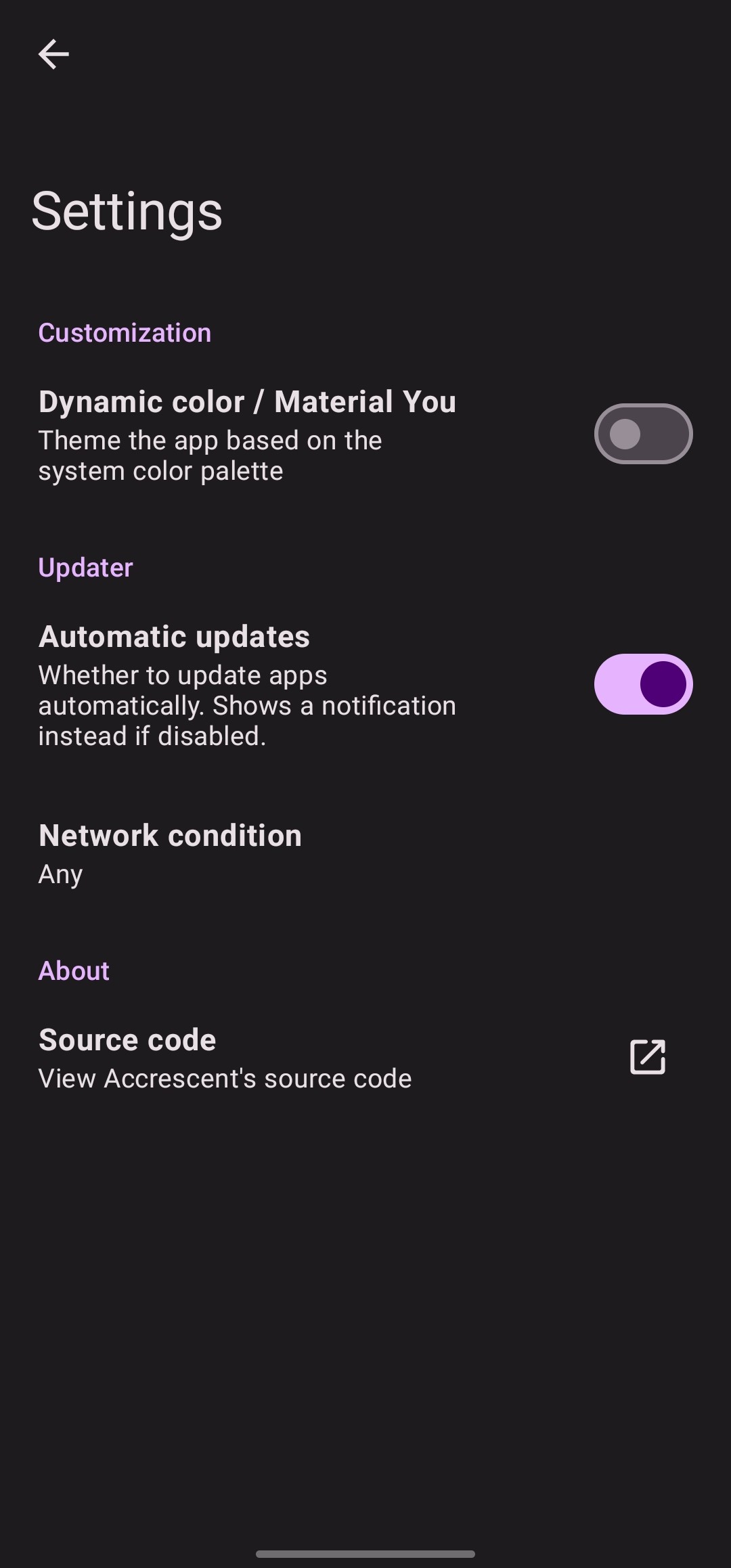
Task: Click the Updater section header
Action: 85,567
